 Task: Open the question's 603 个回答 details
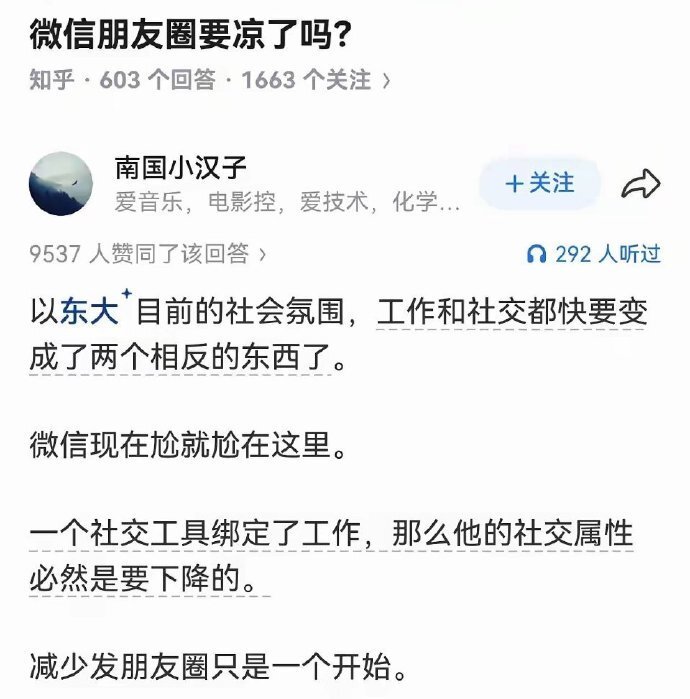point(157,80)
